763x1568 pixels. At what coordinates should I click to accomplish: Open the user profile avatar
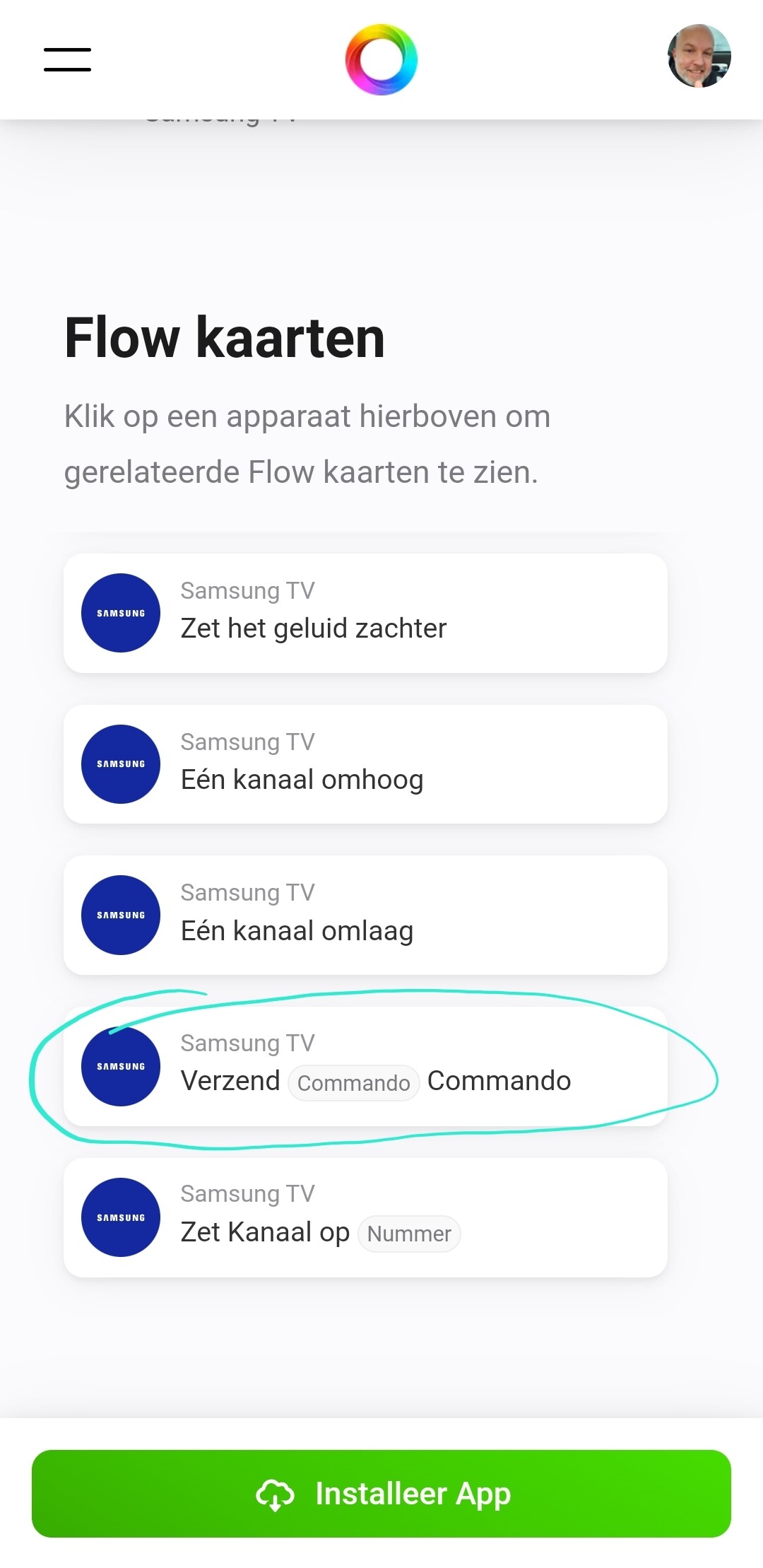click(699, 57)
